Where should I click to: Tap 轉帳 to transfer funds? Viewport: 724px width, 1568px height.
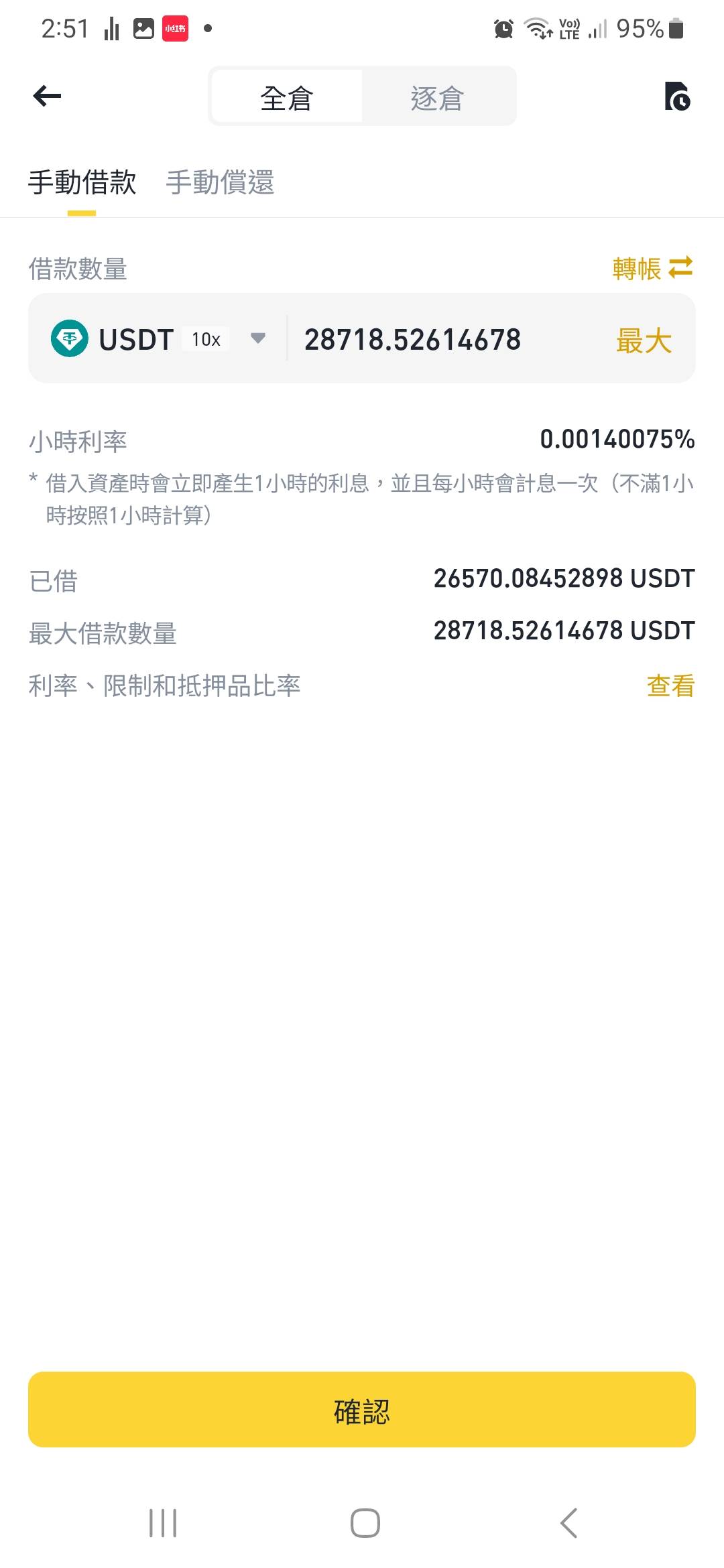tap(652, 268)
